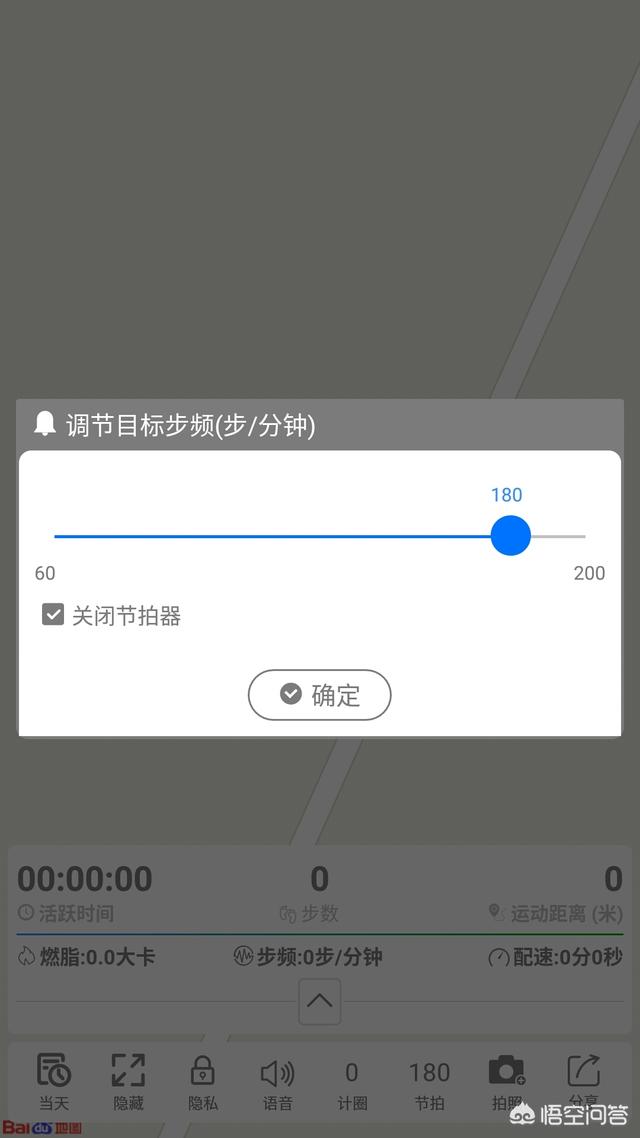Uncheck the 关闭节拍器 checkbox
Image resolution: width=640 pixels, height=1138 pixels.
(x=53, y=614)
